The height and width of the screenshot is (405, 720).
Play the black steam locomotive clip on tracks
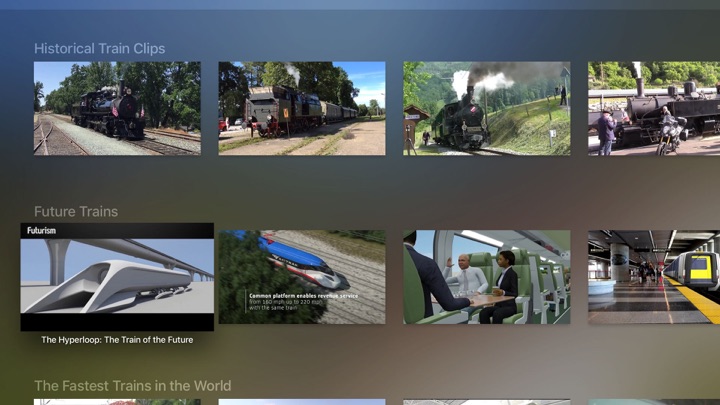(117, 108)
